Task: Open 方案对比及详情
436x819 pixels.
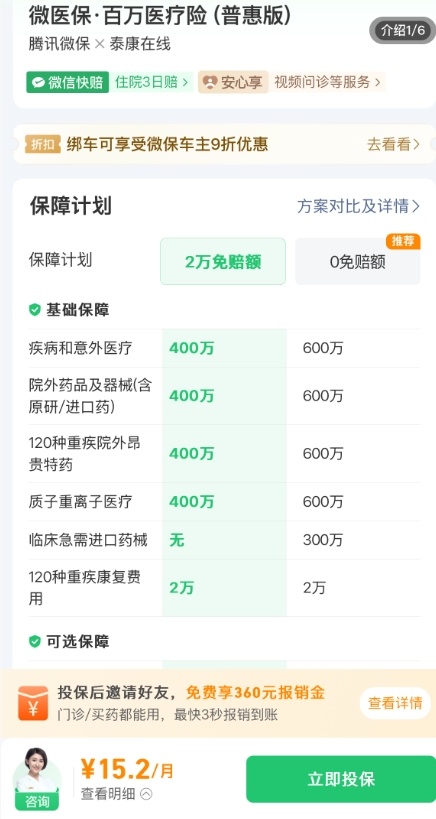Action: [x=358, y=206]
